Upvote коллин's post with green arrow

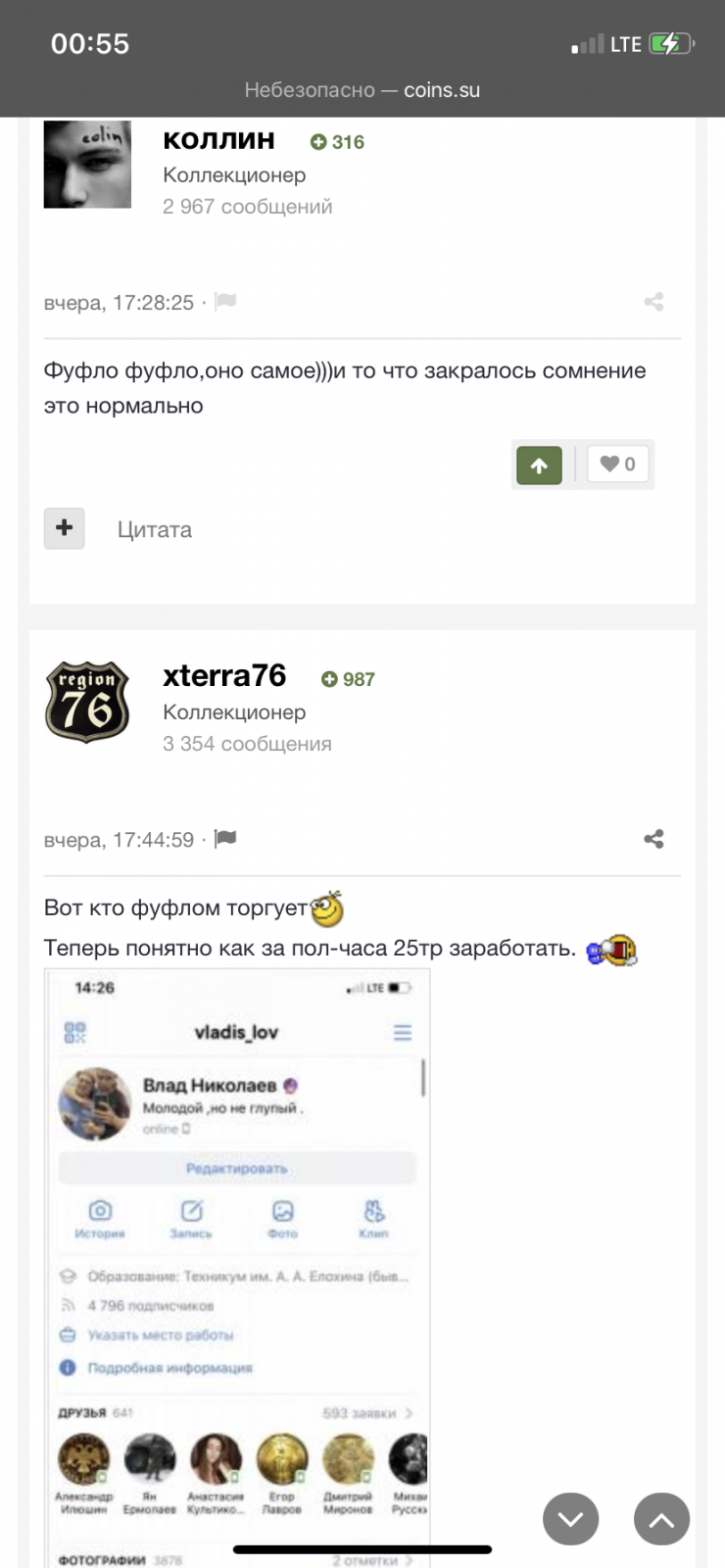pyautogui.click(x=539, y=465)
